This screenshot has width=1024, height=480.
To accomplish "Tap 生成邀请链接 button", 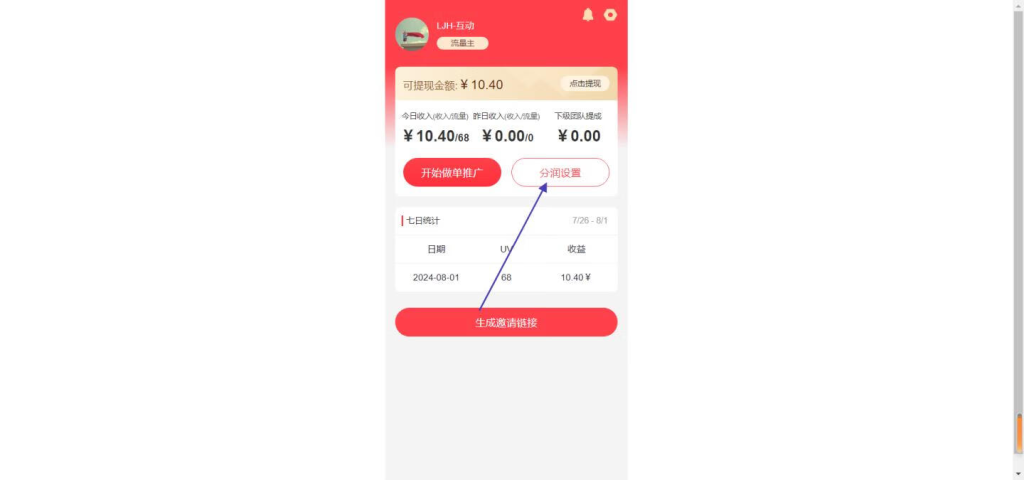I will pyautogui.click(x=506, y=322).
